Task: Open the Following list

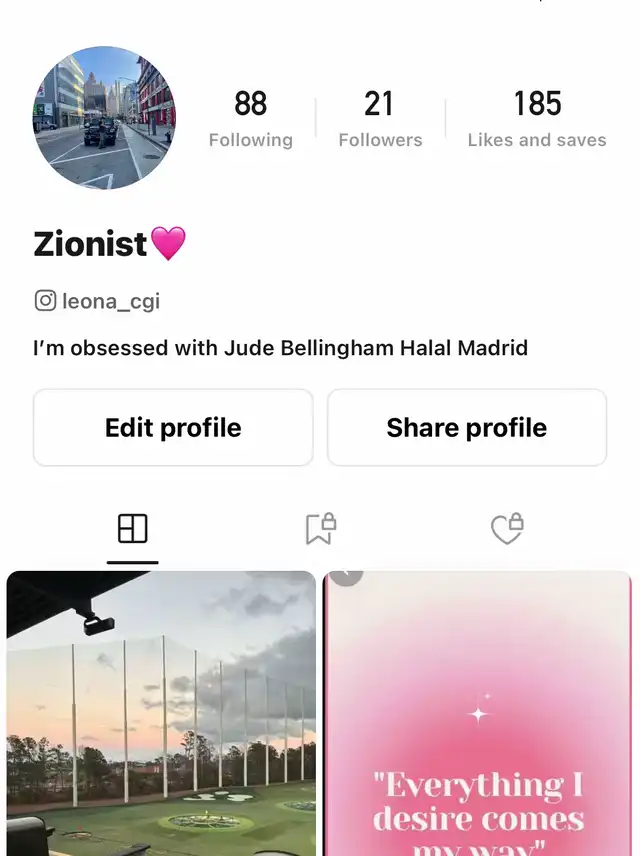Action: (x=250, y=119)
